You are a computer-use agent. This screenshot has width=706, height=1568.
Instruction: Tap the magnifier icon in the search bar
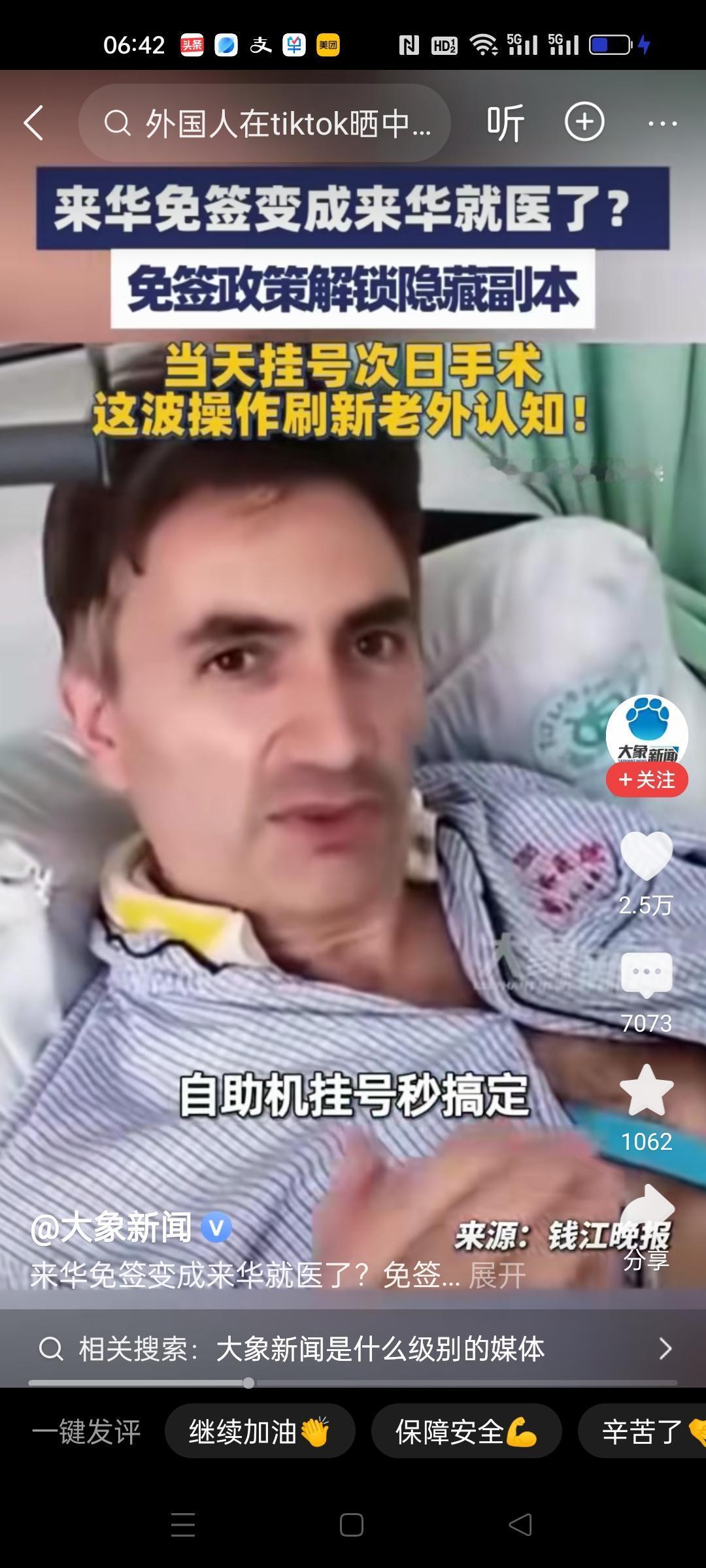click(x=118, y=122)
